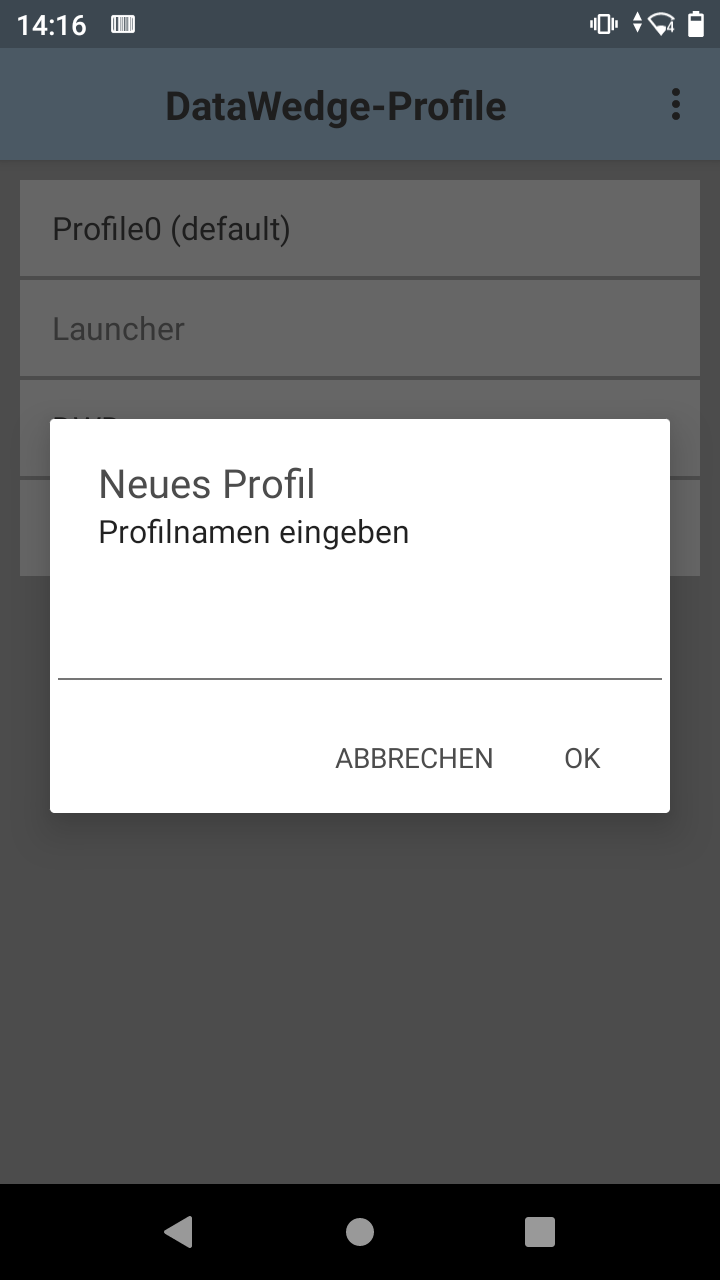
Task: Confirm the new profile with OK
Action: pos(582,759)
